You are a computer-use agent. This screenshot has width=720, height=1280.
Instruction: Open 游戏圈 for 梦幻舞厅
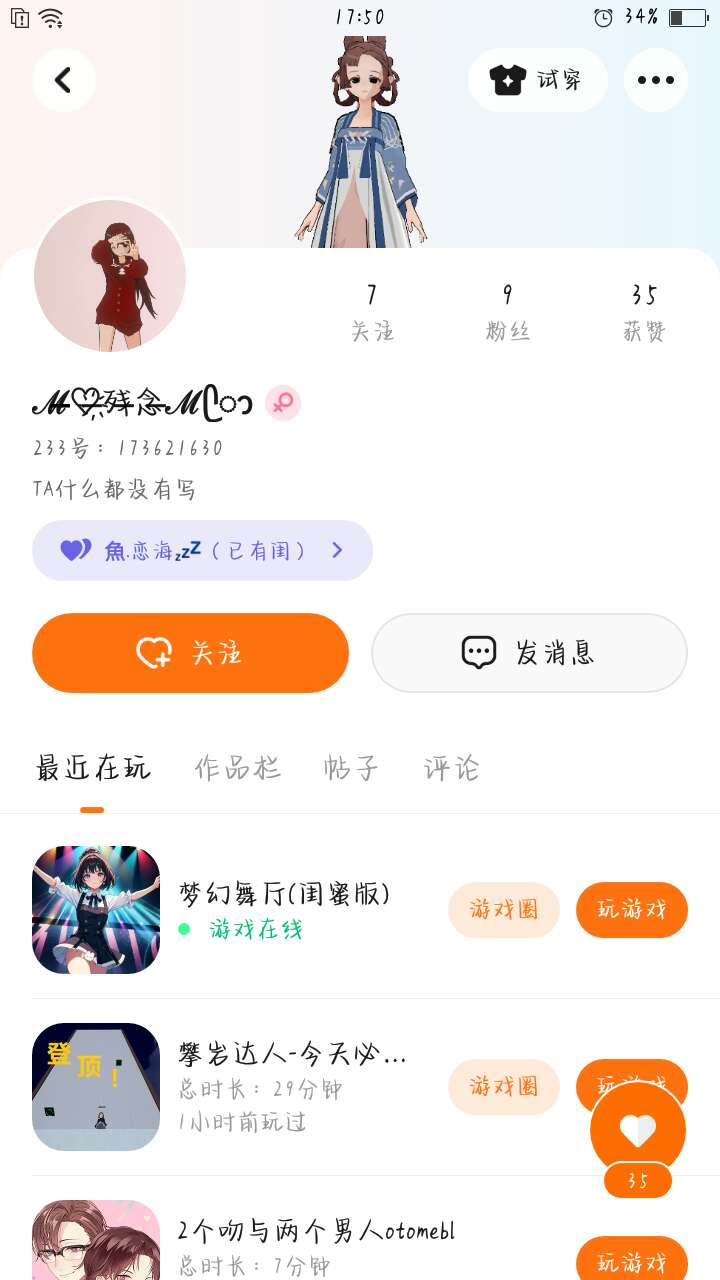pyautogui.click(x=503, y=910)
